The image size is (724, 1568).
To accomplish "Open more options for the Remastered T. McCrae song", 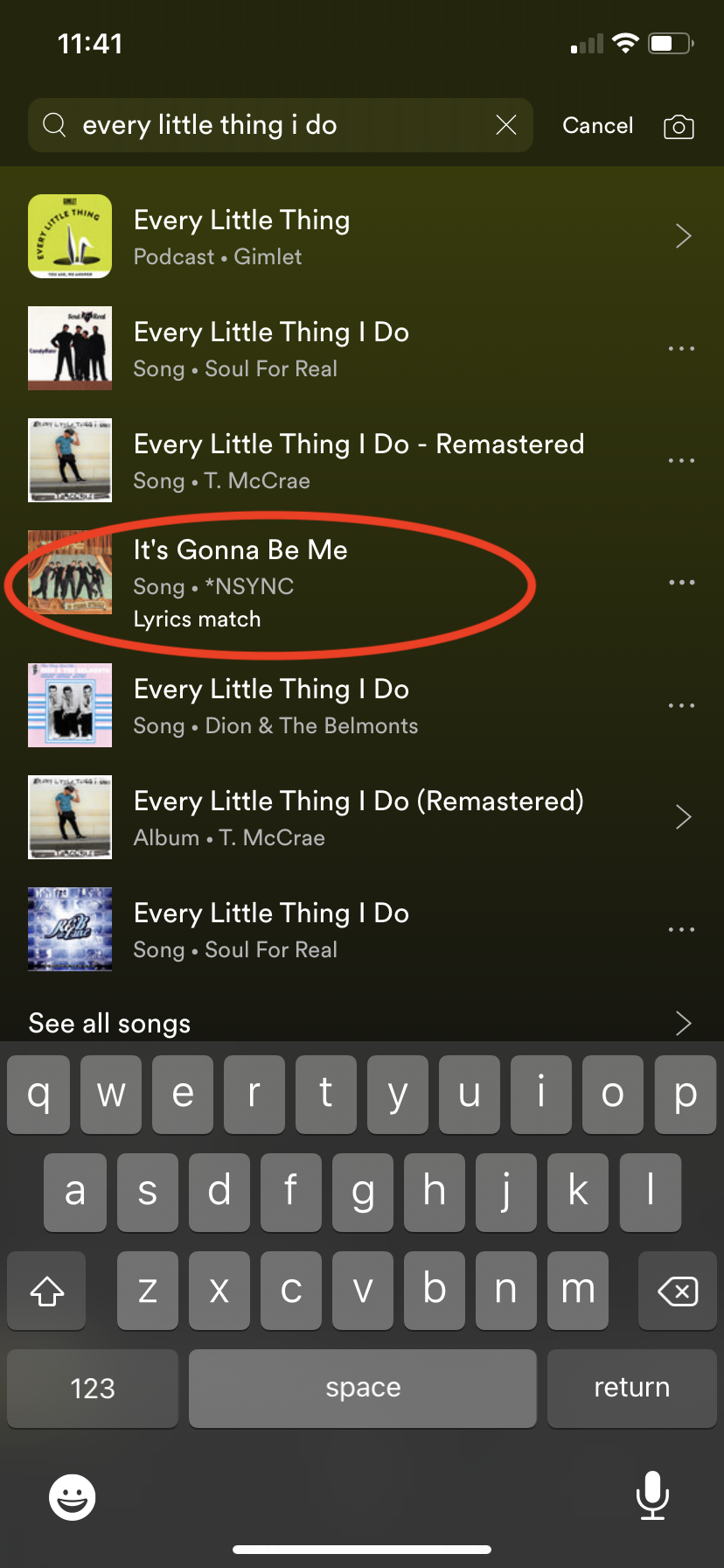I will [x=681, y=460].
